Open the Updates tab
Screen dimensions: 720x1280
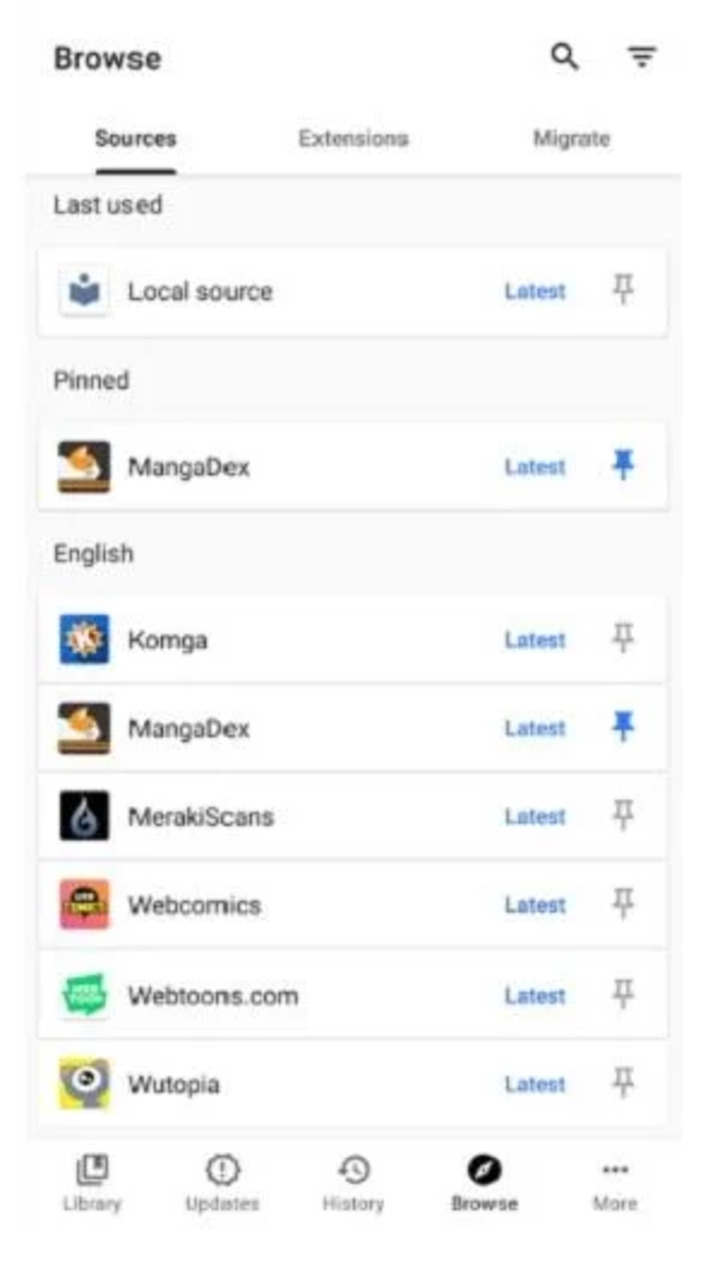(222, 1183)
